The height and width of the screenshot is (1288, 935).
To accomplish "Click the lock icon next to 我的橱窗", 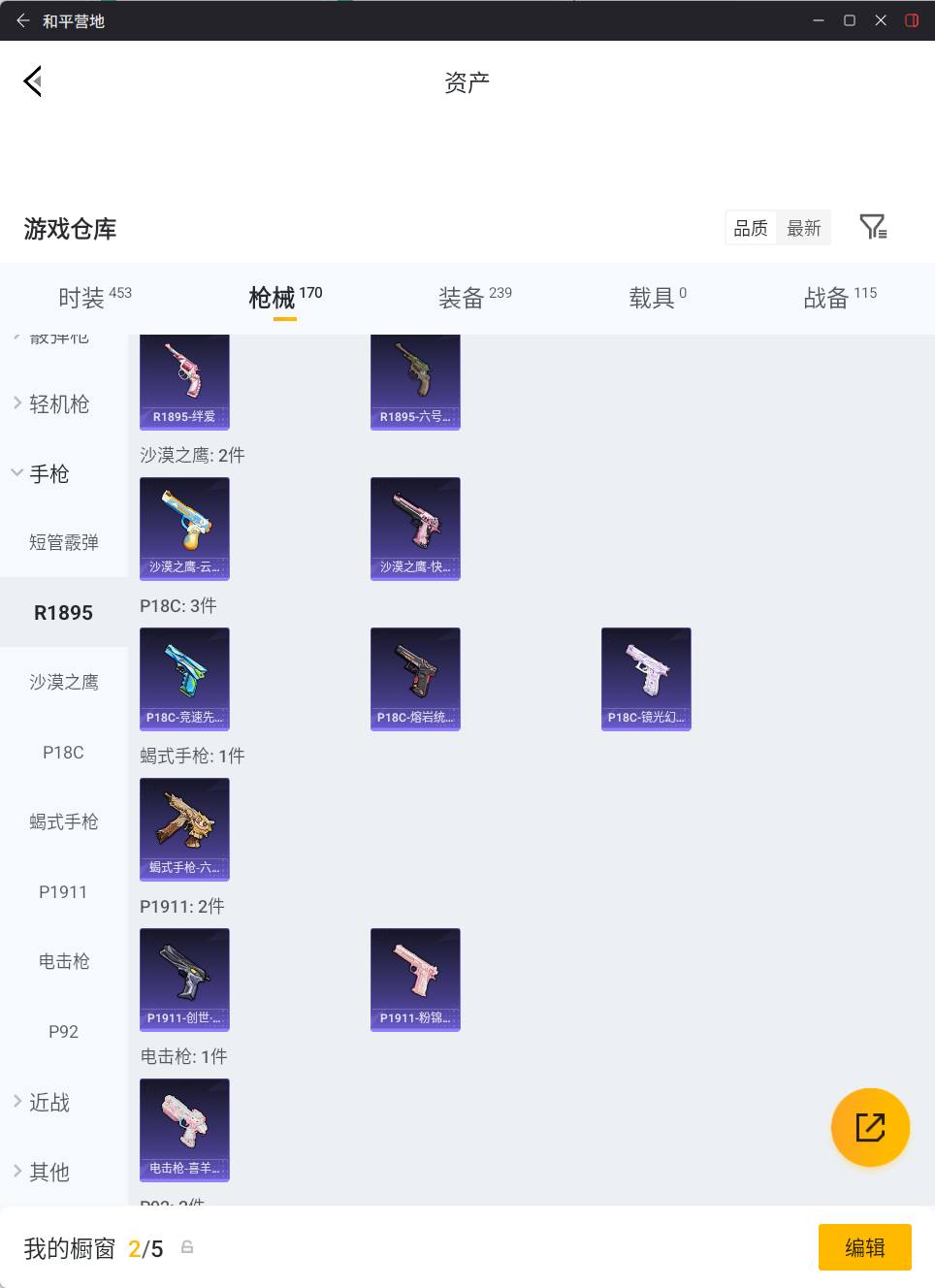I will (x=186, y=1248).
